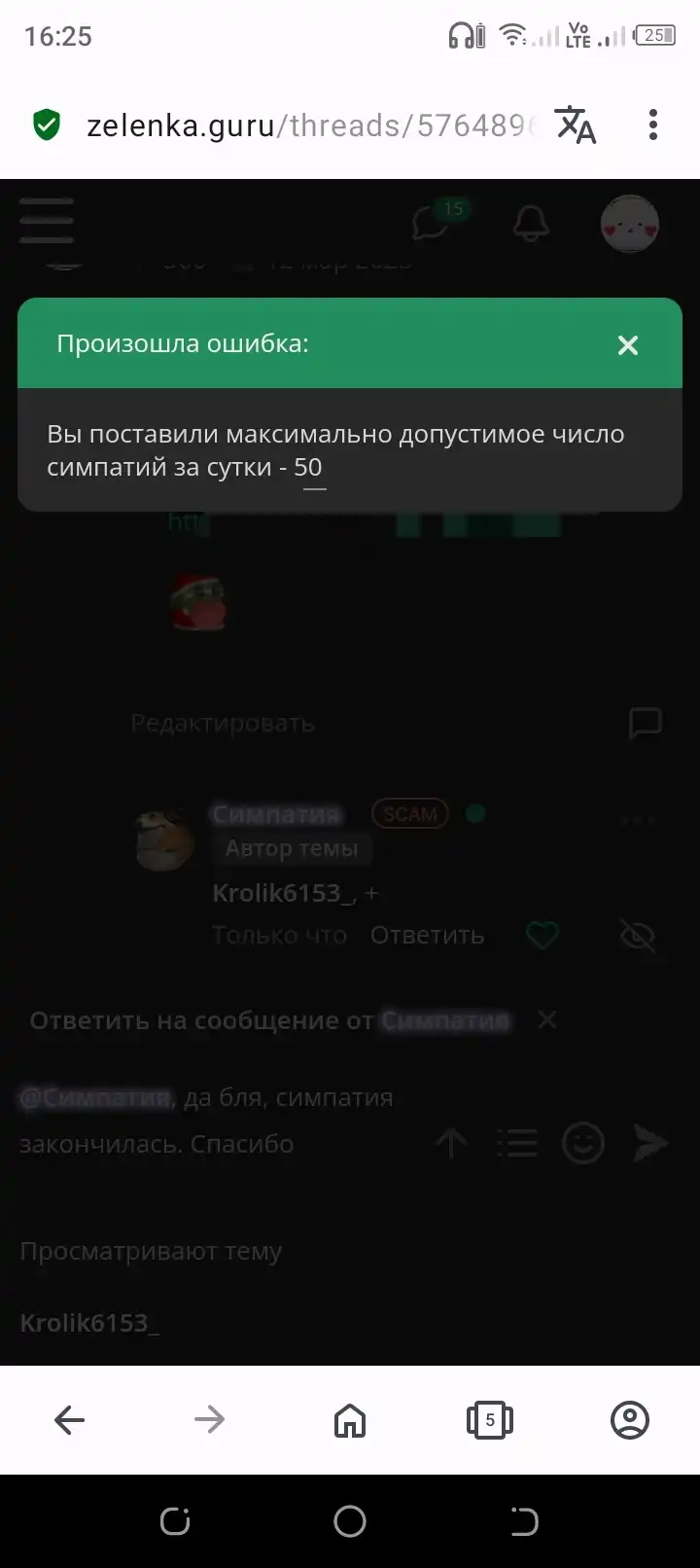Image resolution: width=700 pixels, height=1568 pixels.
Task: Open the profile avatar menu
Action: click(629, 224)
